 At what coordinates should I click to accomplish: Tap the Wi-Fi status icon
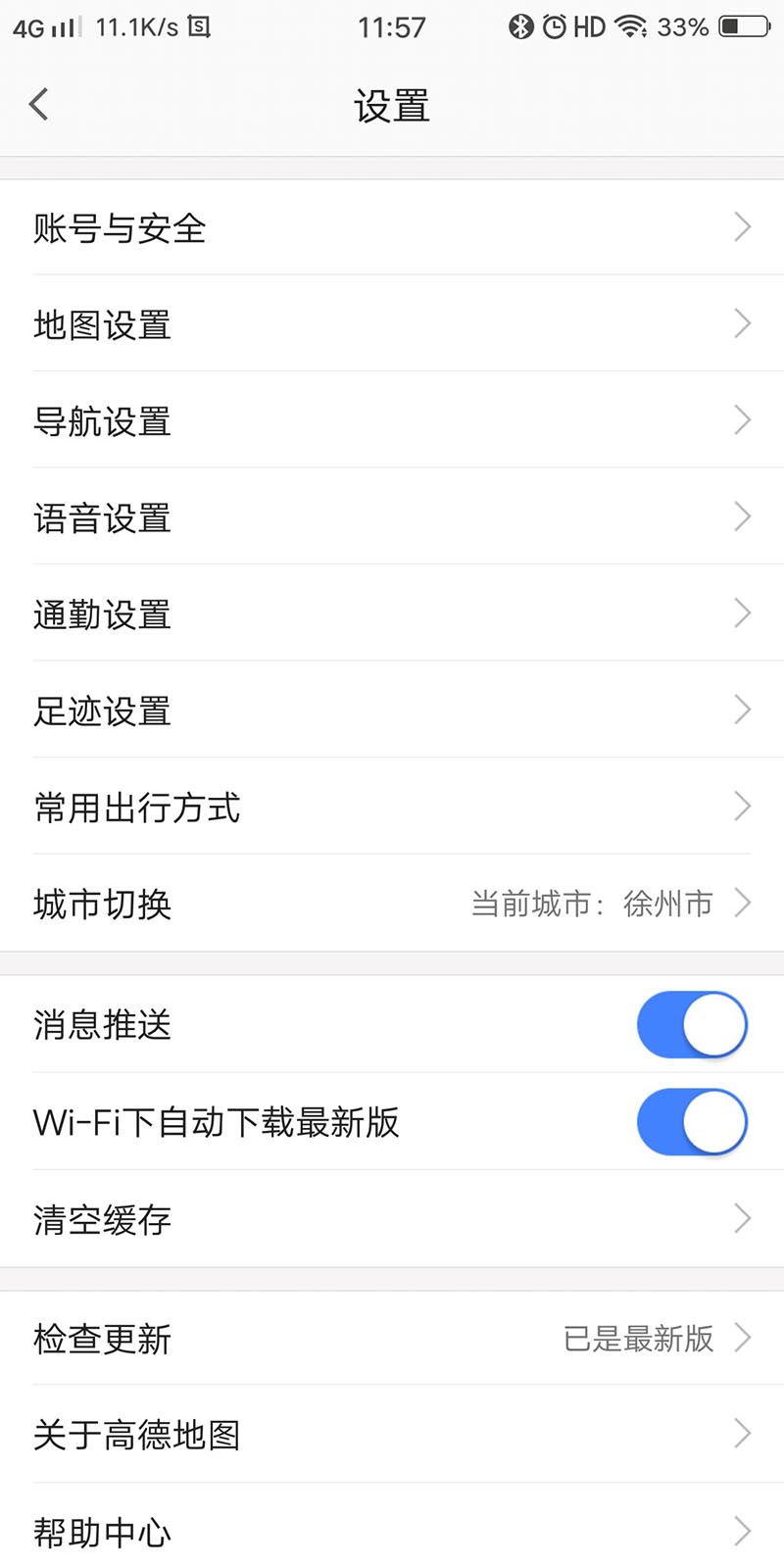[x=631, y=26]
